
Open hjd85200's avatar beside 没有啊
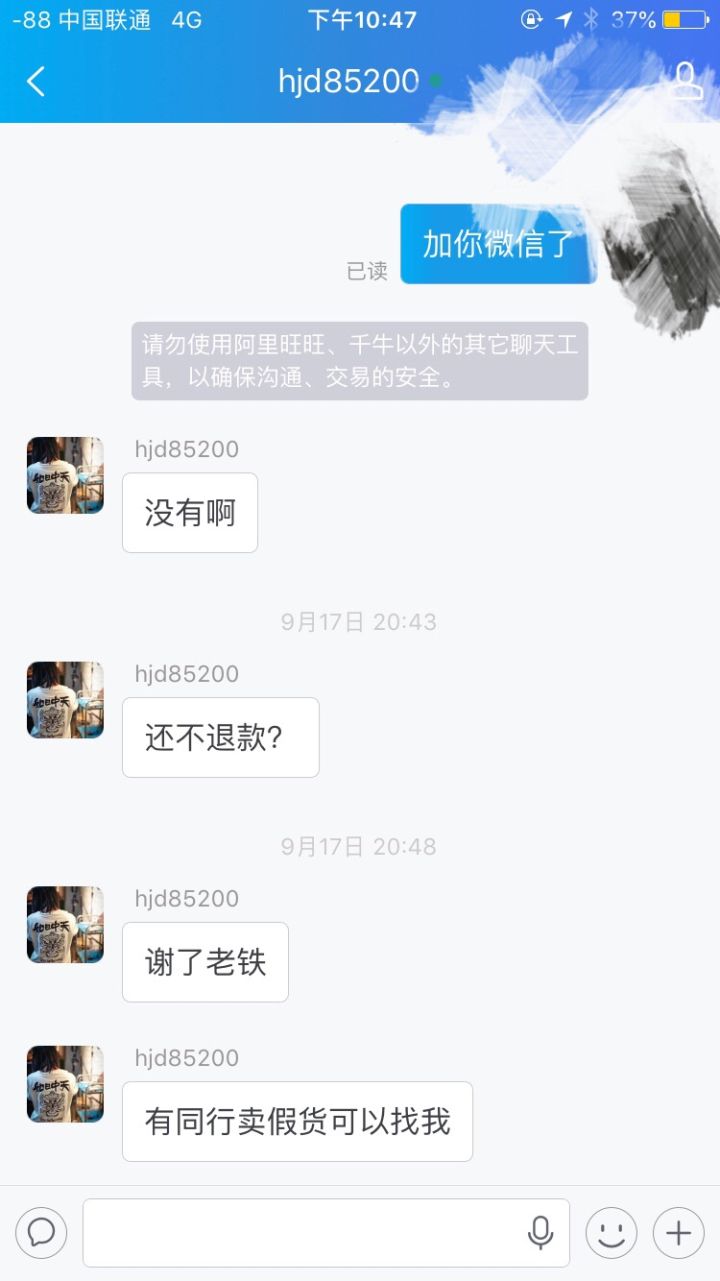pos(65,475)
